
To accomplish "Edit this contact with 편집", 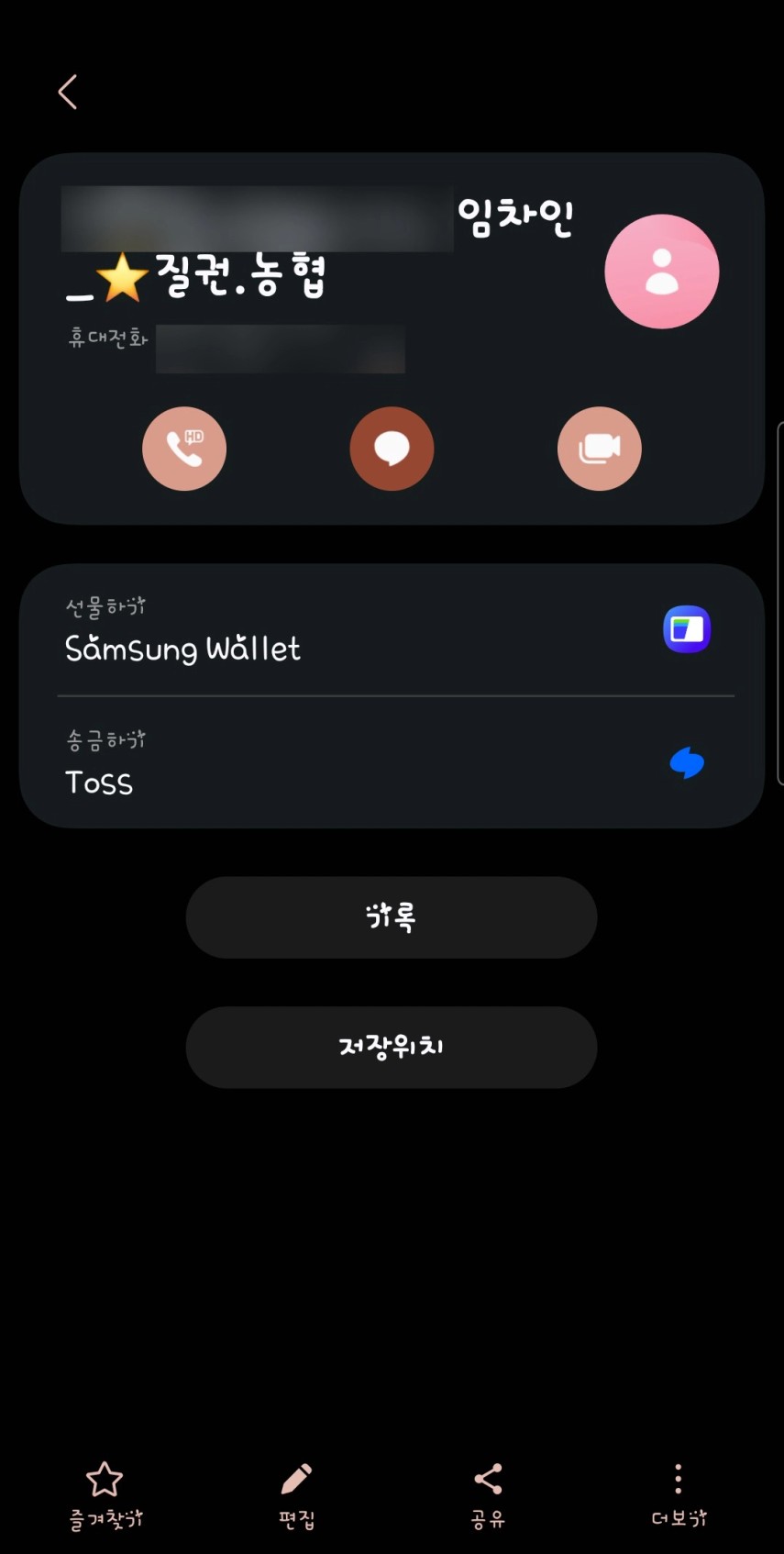I will tap(297, 1495).
